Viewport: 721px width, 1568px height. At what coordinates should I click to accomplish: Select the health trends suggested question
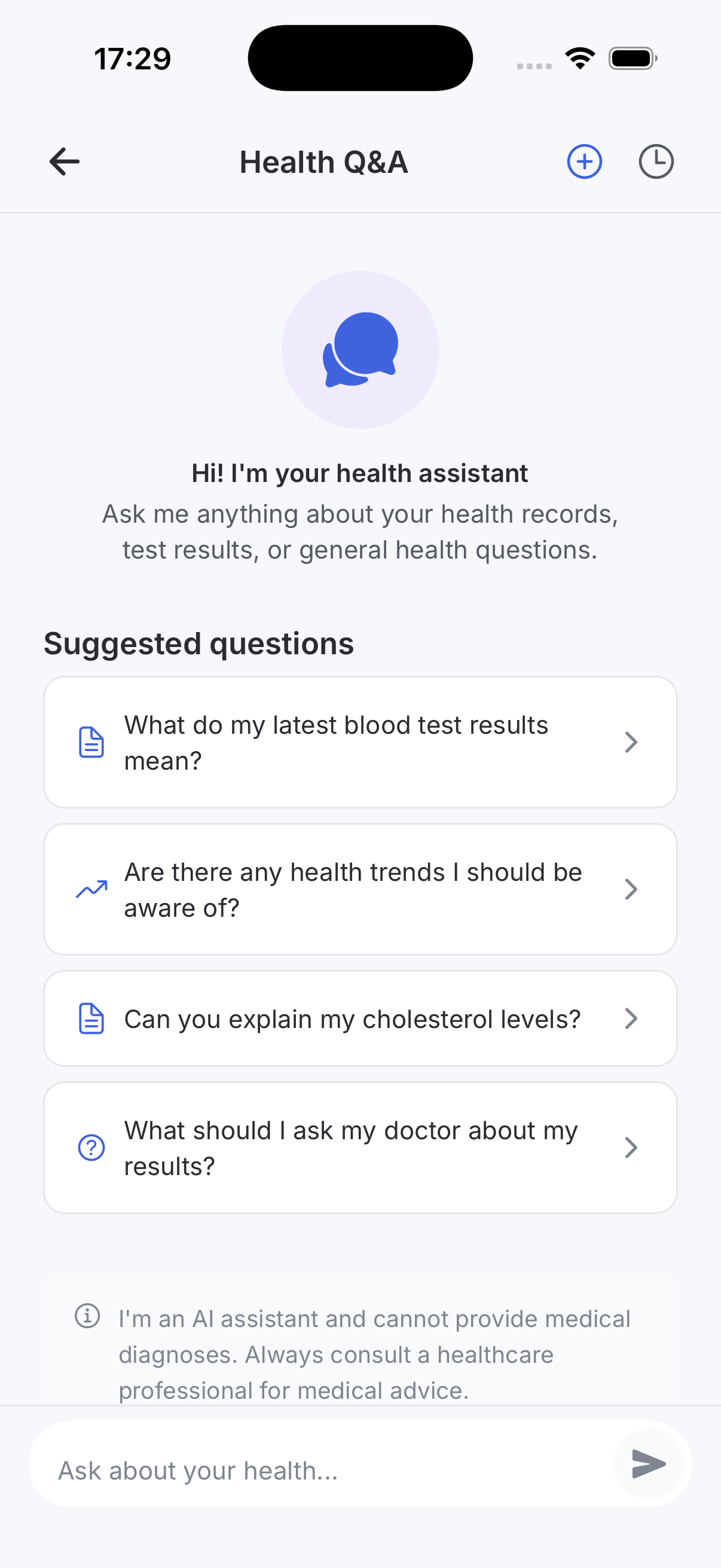point(360,889)
